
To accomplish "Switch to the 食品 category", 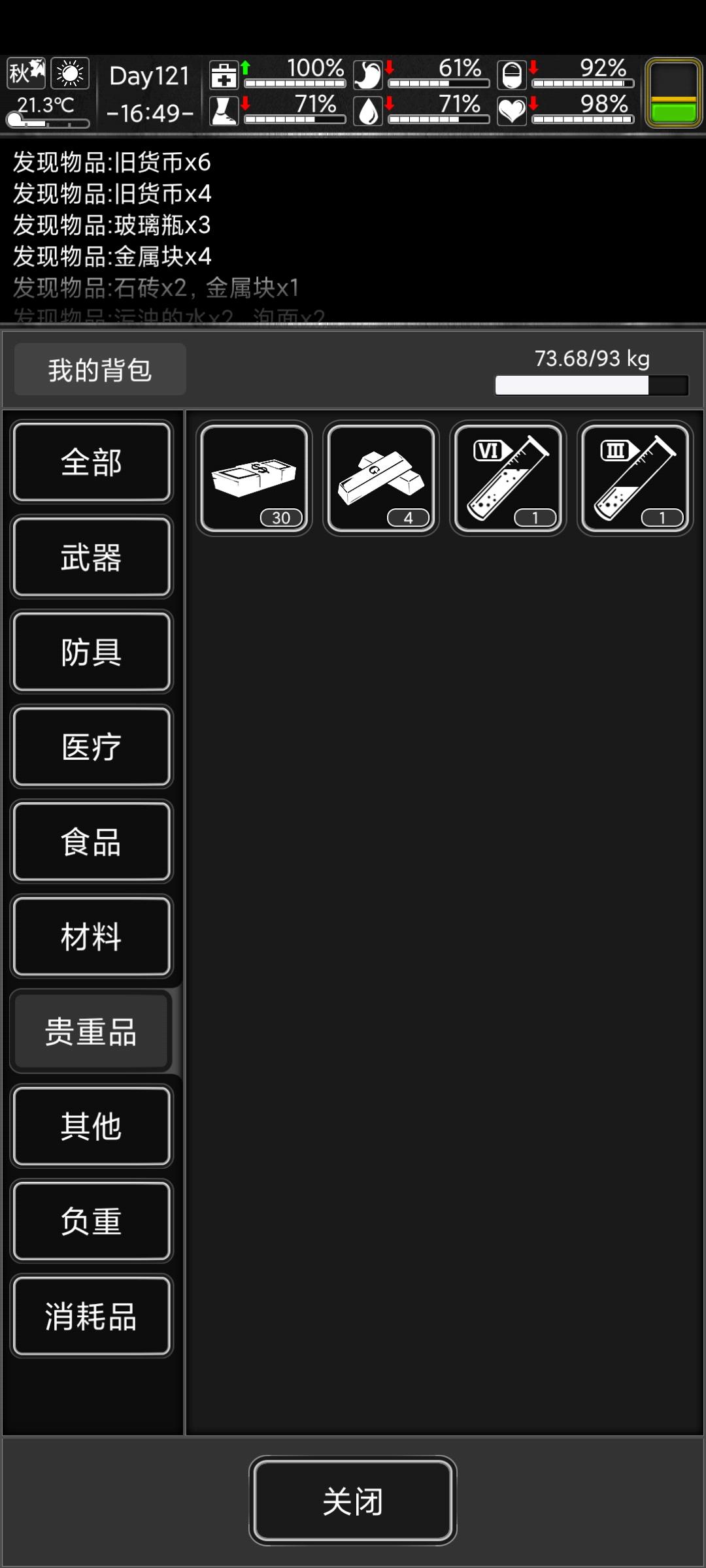I will coord(92,841).
